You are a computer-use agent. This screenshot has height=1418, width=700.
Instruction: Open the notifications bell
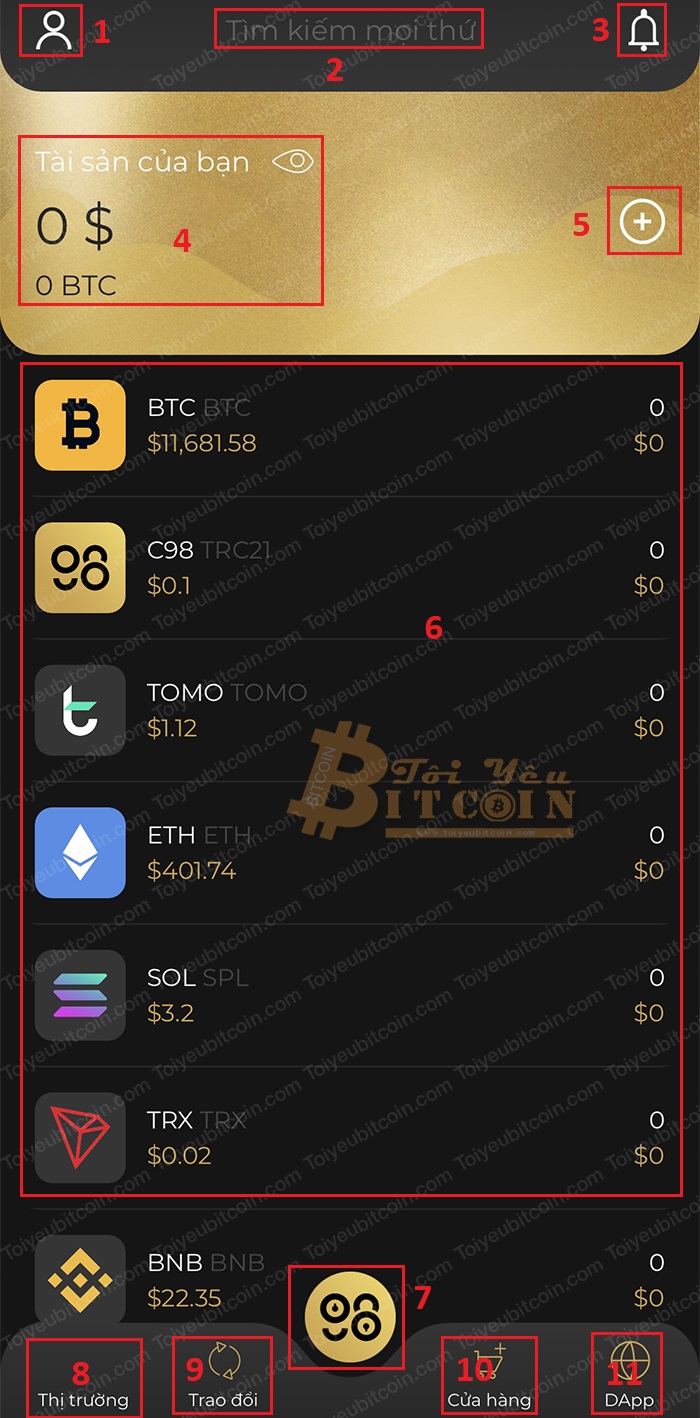coord(644,31)
